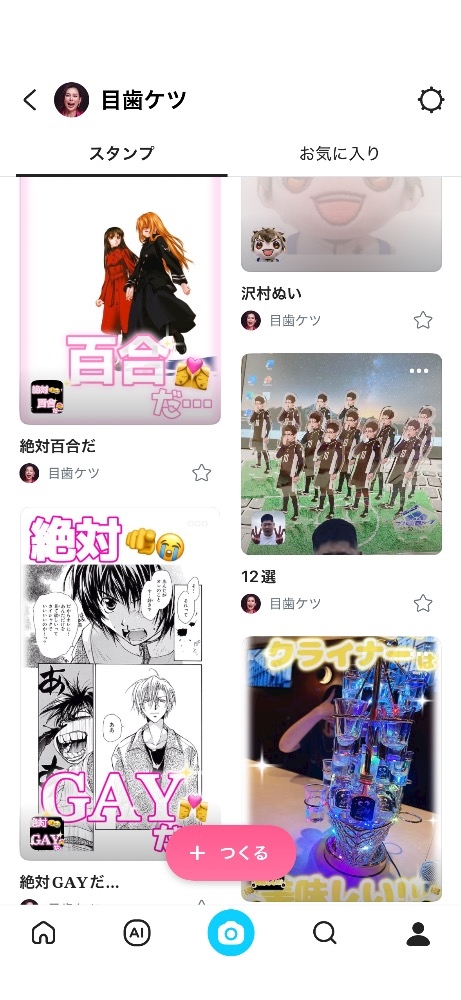Favorite the 絶対百合だ stamp with its star
Viewport: 461px width, 1000px height.
[x=201, y=473]
